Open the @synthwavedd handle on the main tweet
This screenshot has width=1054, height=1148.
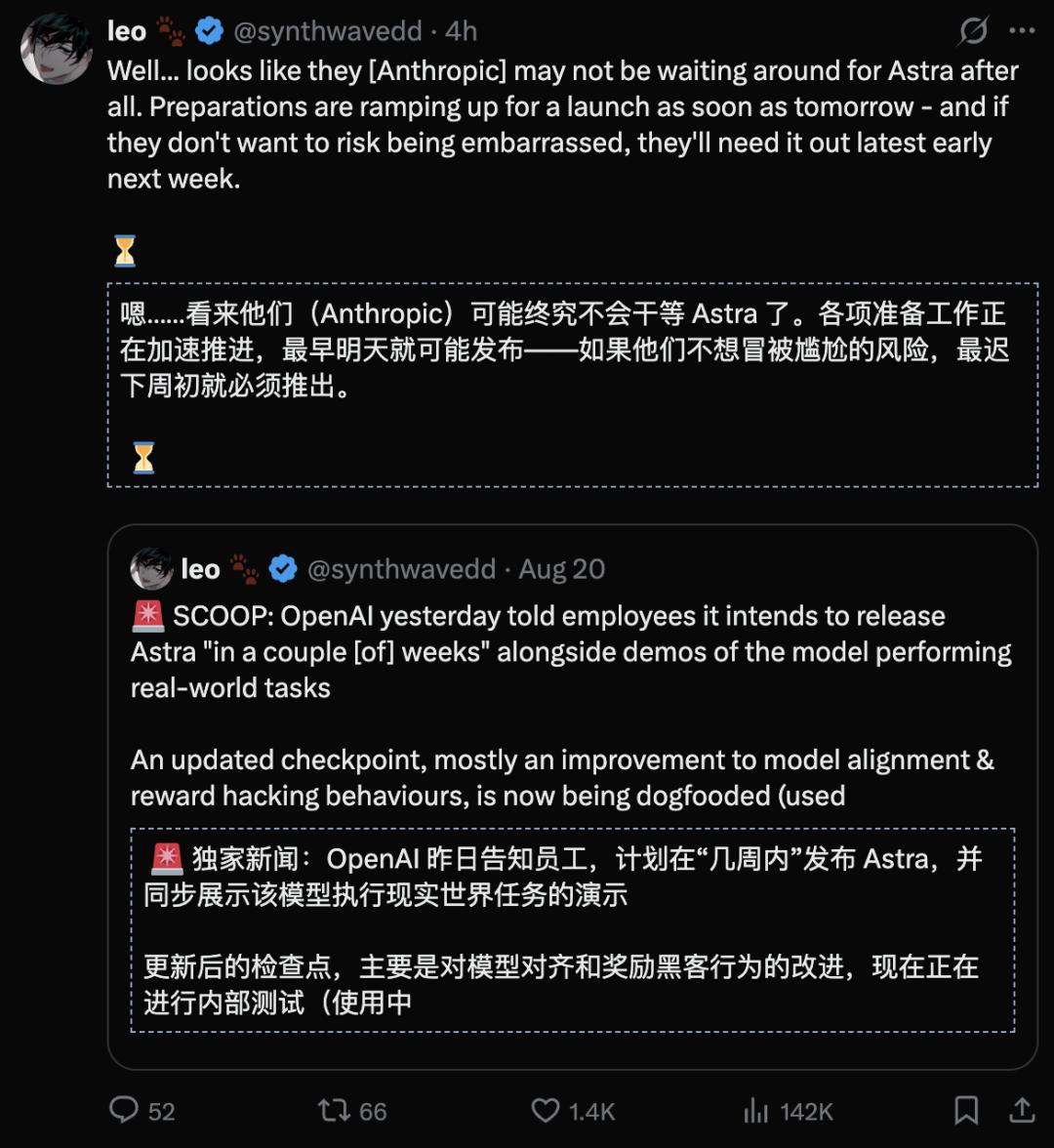[327, 31]
